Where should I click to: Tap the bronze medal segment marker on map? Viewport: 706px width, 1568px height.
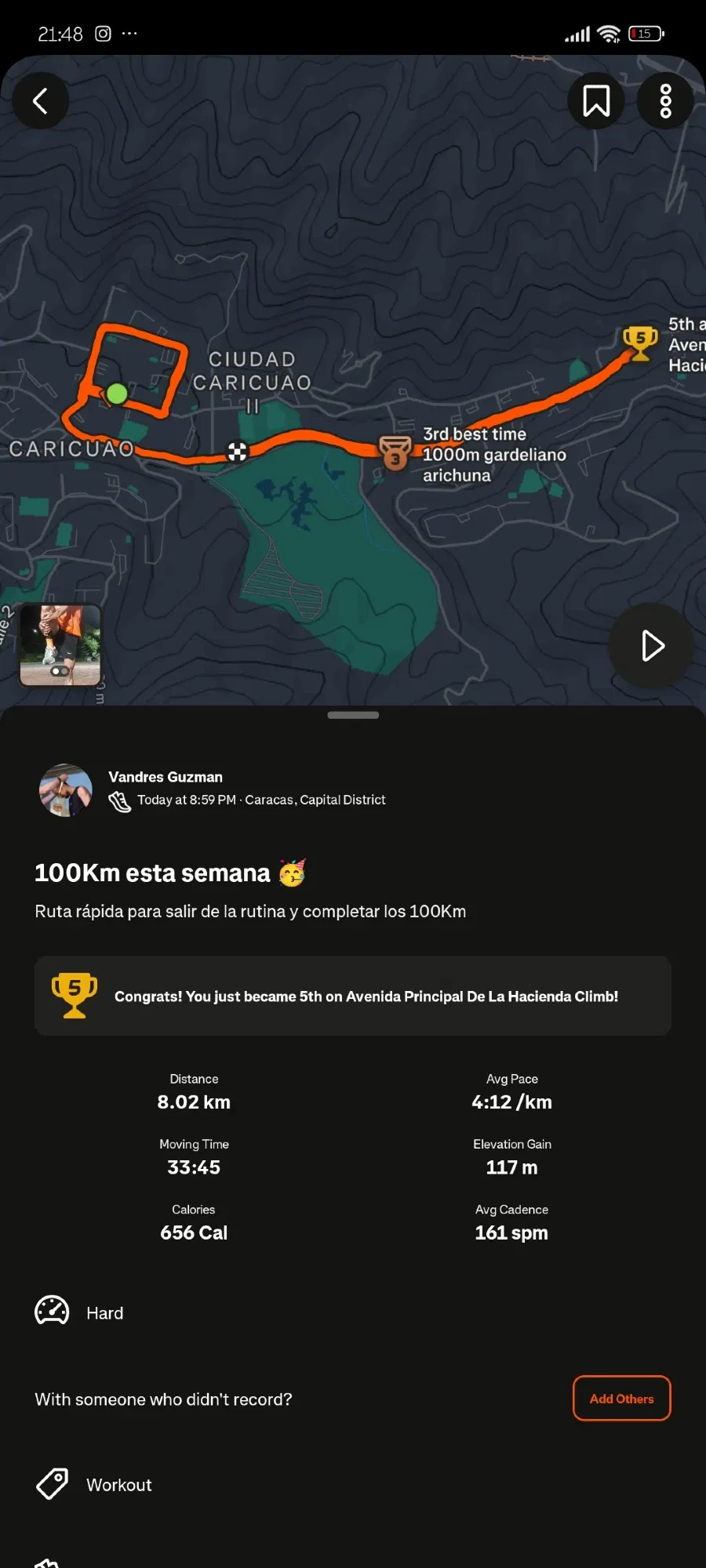point(395,452)
